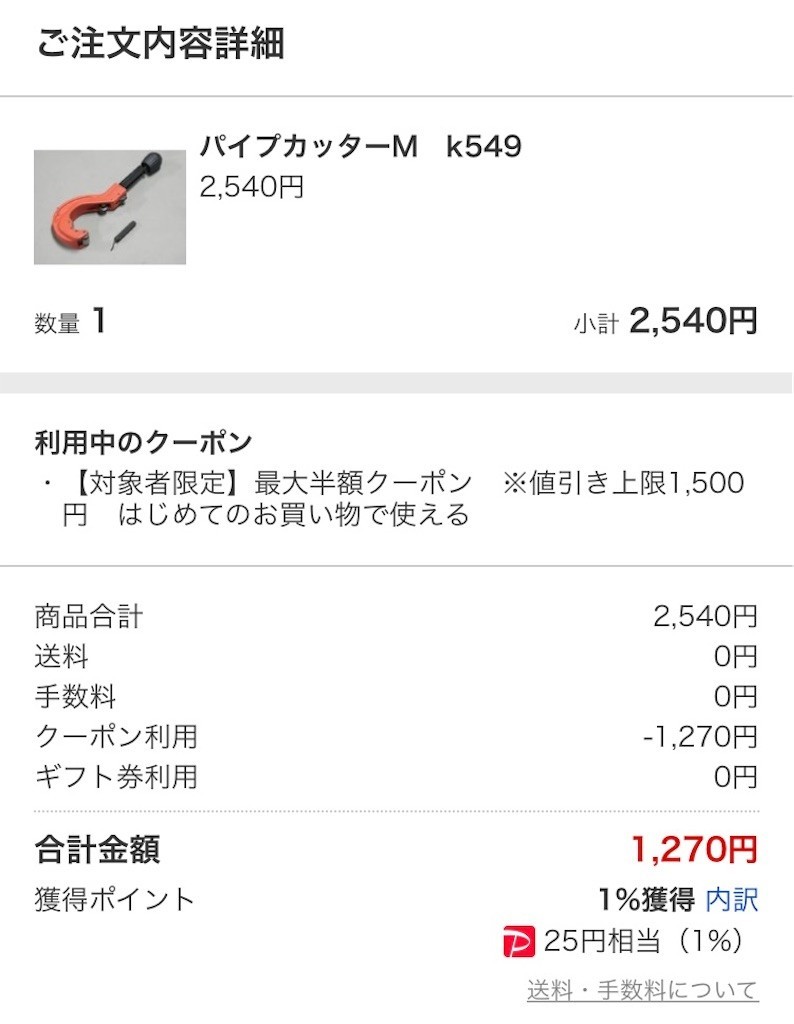The width and height of the screenshot is (794, 1024).
Task: Open the 内訳 points breakdown link
Action: pyautogui.click(x=731, y=900)
